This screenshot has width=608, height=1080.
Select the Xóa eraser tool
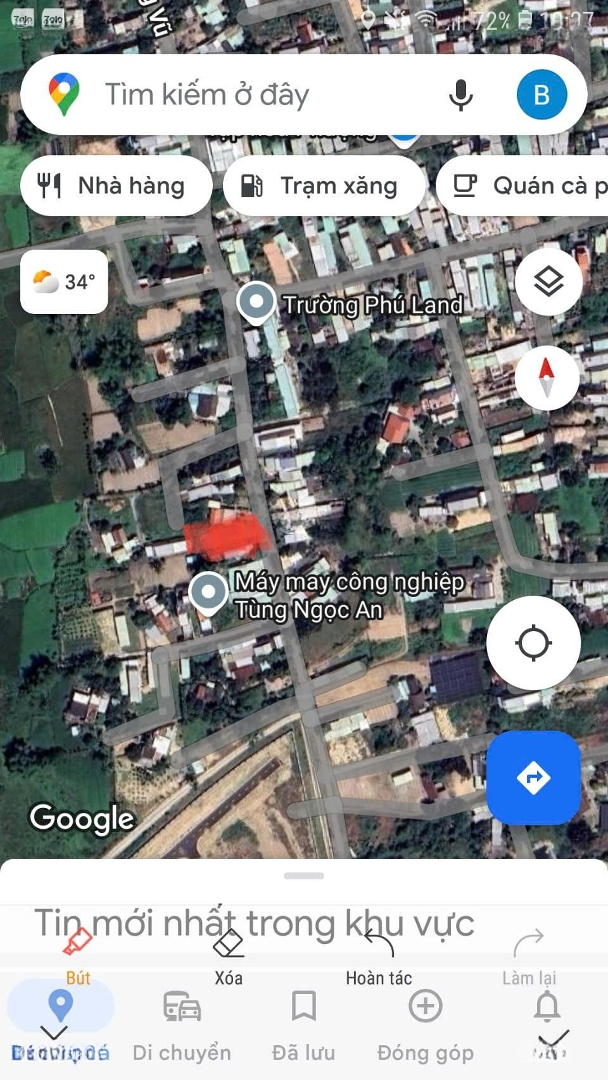pyautogui.click(x=229, y=956)
